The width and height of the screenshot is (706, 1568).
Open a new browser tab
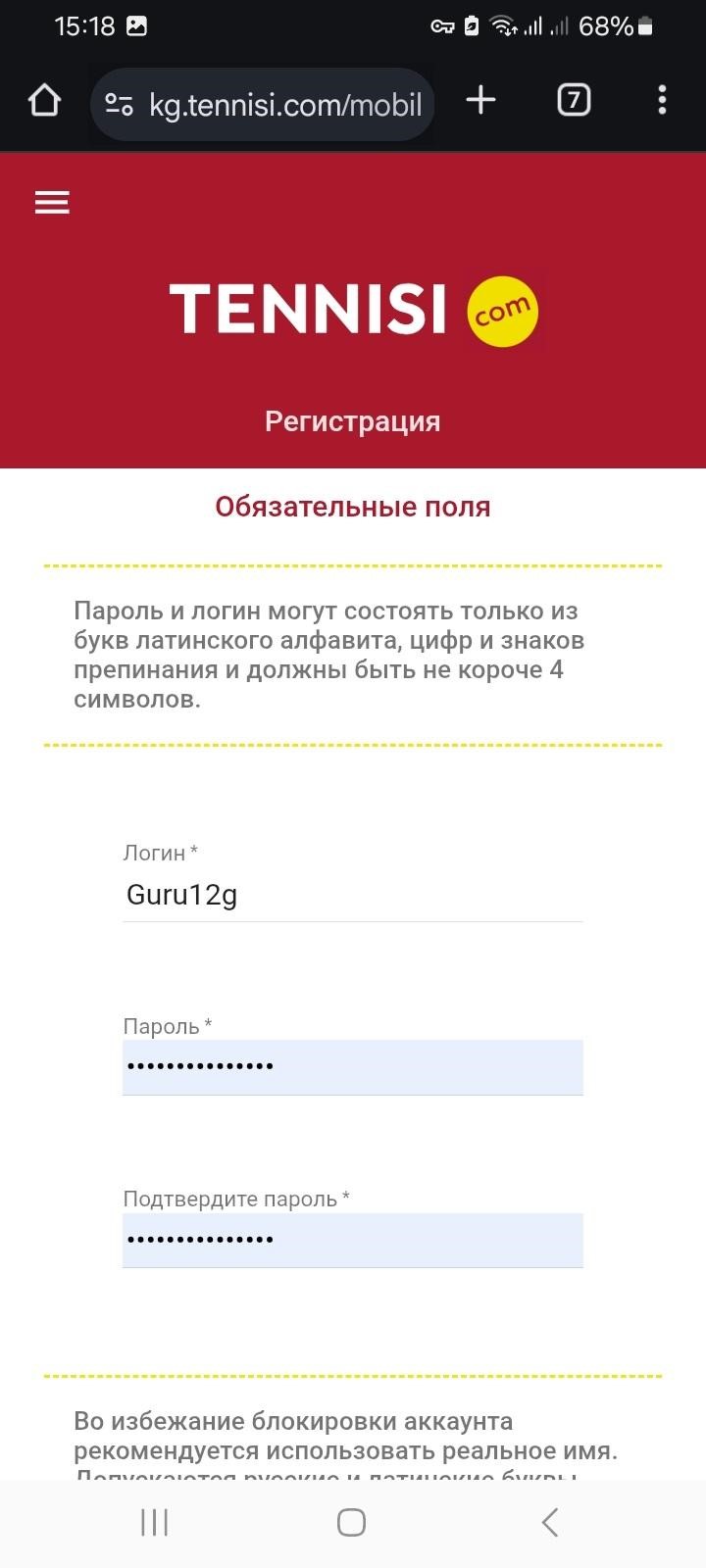pyautogui.click(x=480, y=100)
